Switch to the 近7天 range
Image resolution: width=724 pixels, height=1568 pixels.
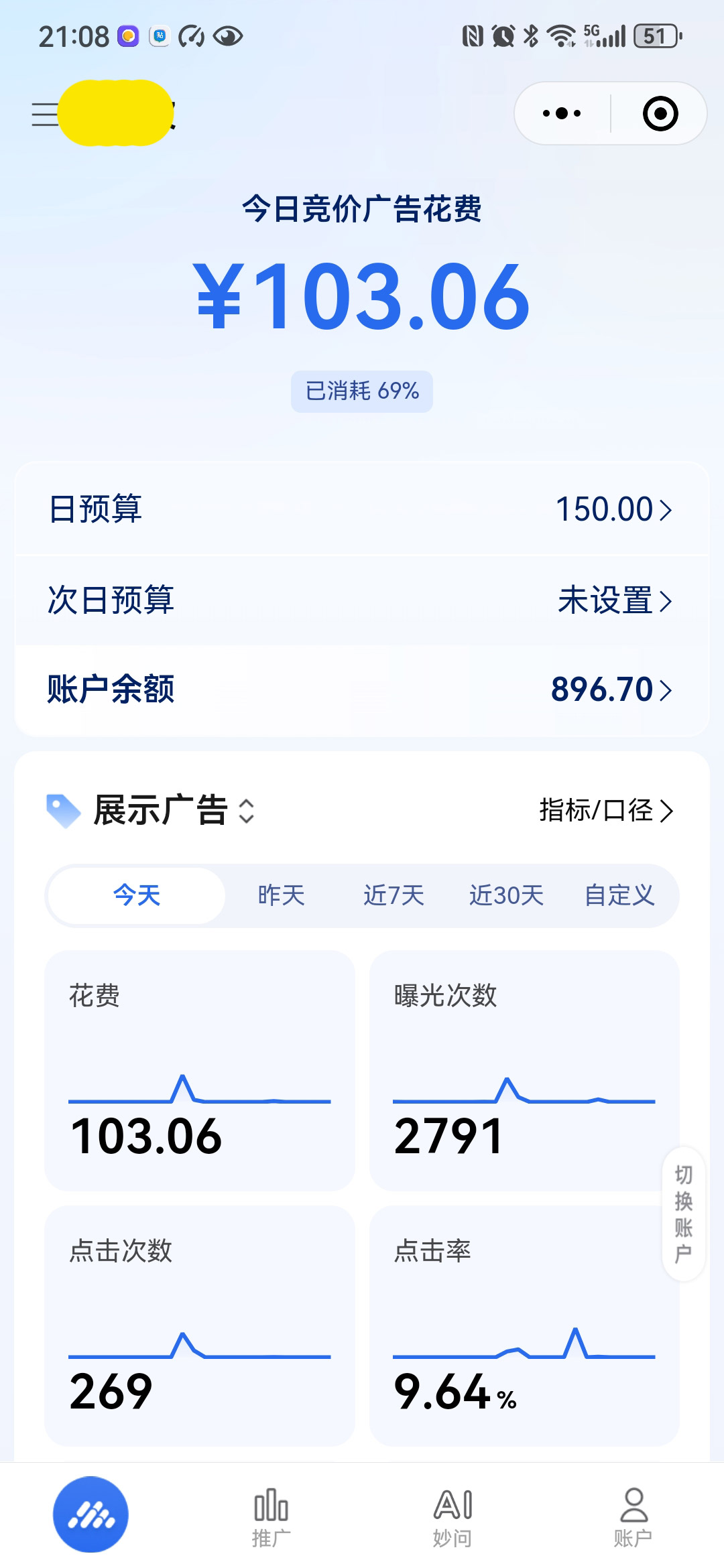pyautogui.click(x=394, y=895)
